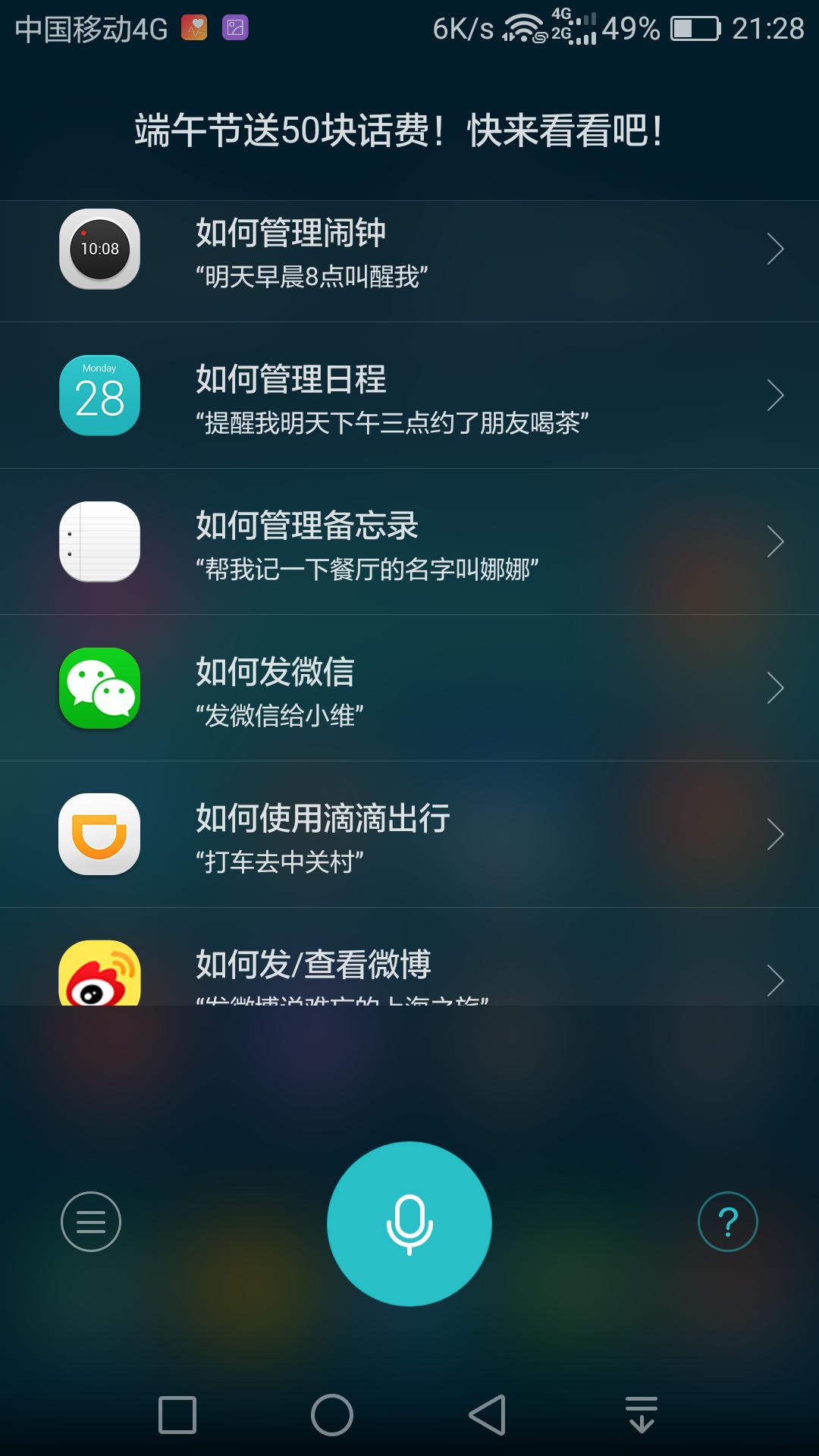
Task: Open 如何发/查看微博 Weibo guide
Action: [409, 967]
